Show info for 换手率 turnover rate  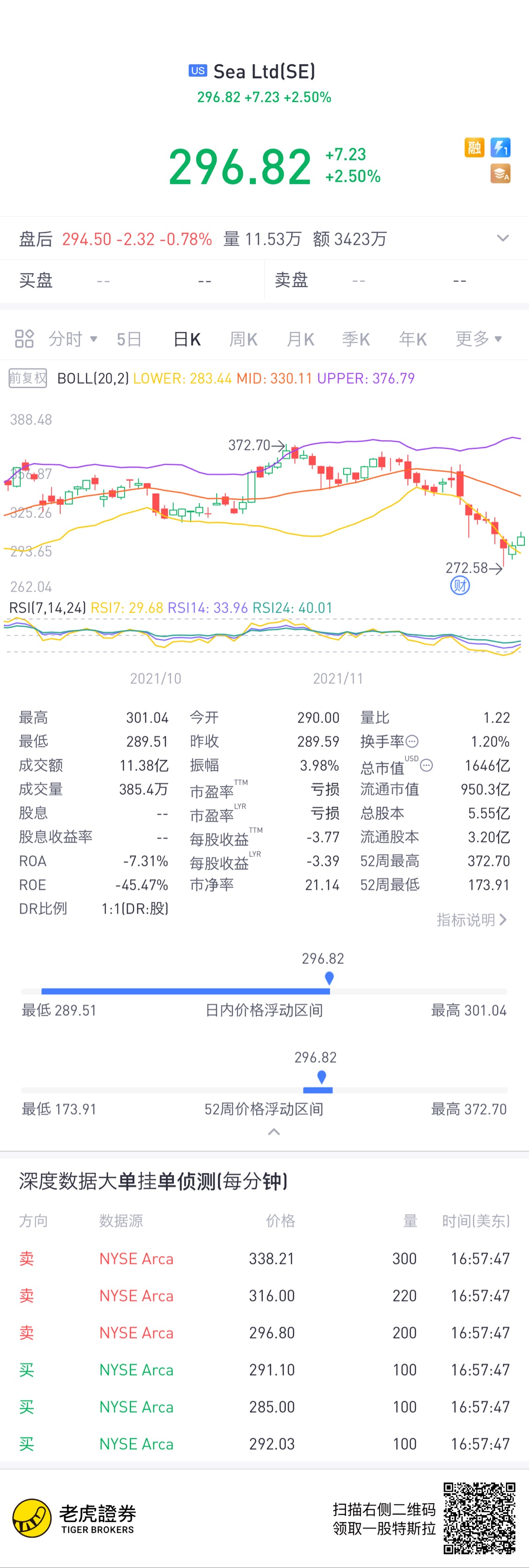[x=412, y=741]
